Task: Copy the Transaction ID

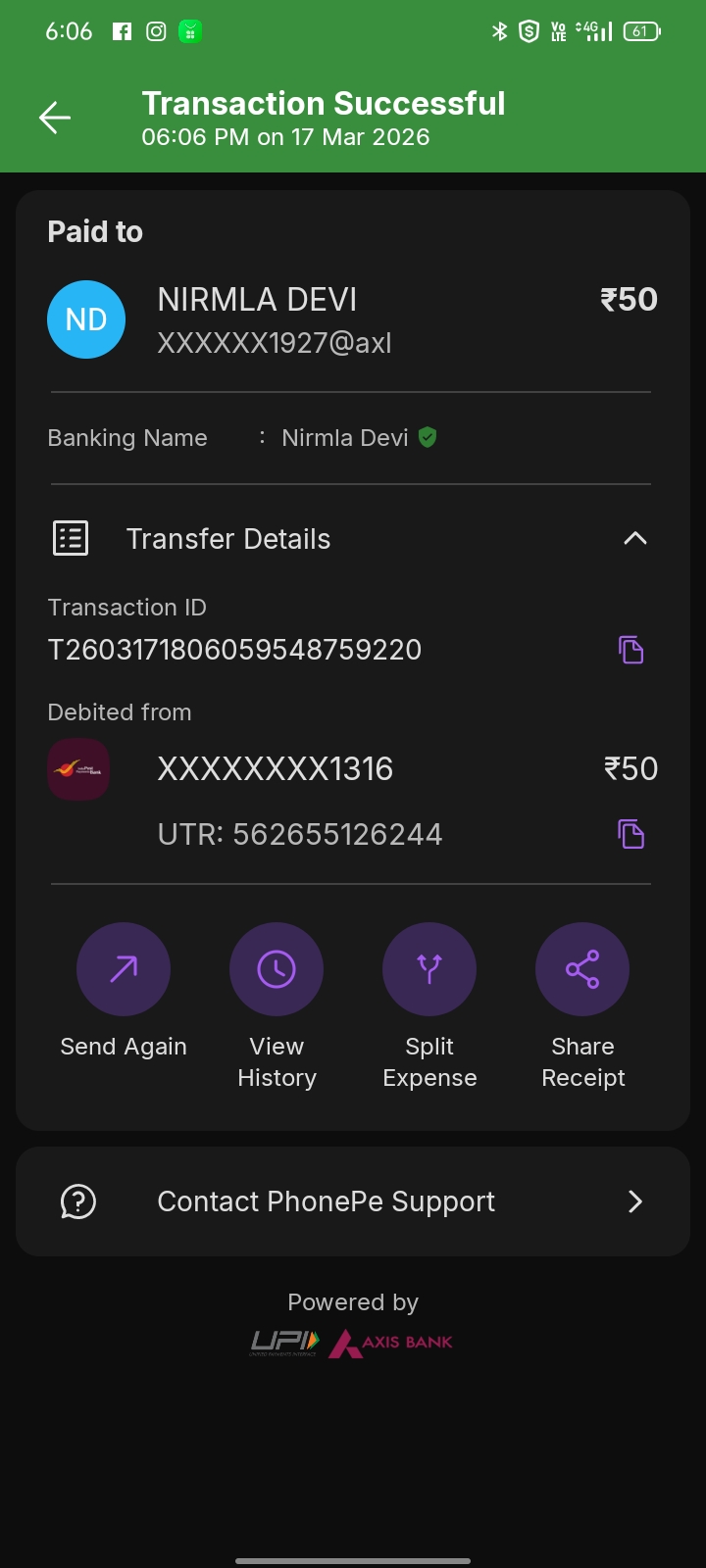Action: [630, 650]
